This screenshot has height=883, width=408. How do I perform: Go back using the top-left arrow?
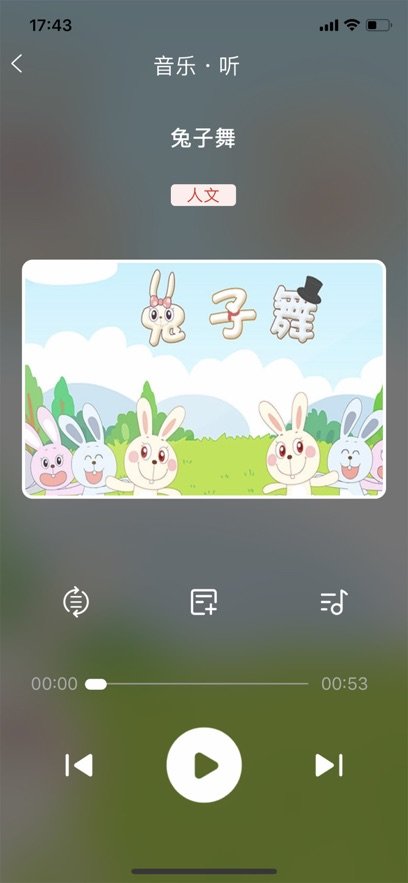(17, 64)
